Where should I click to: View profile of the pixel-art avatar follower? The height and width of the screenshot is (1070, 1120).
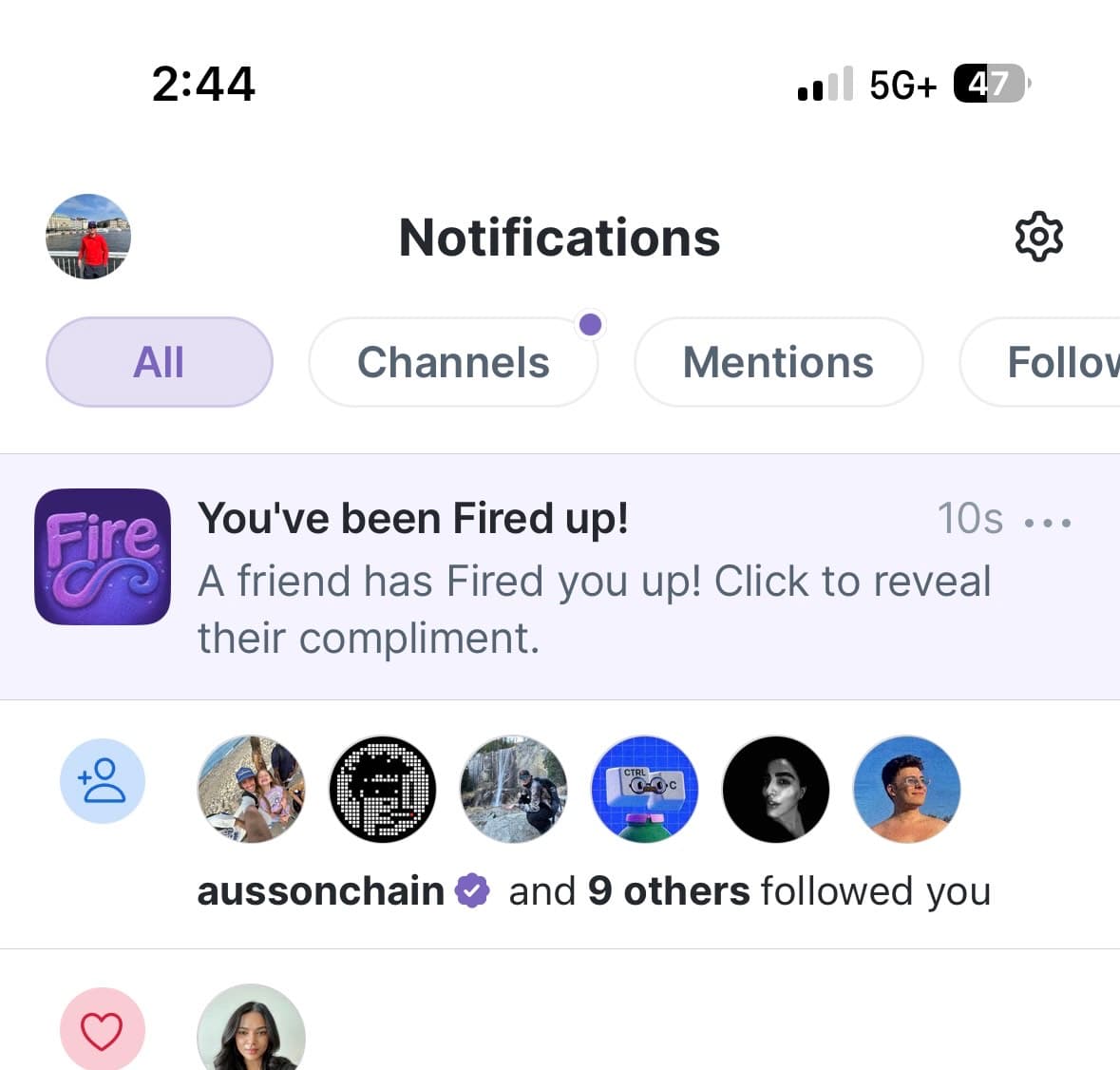382,789
